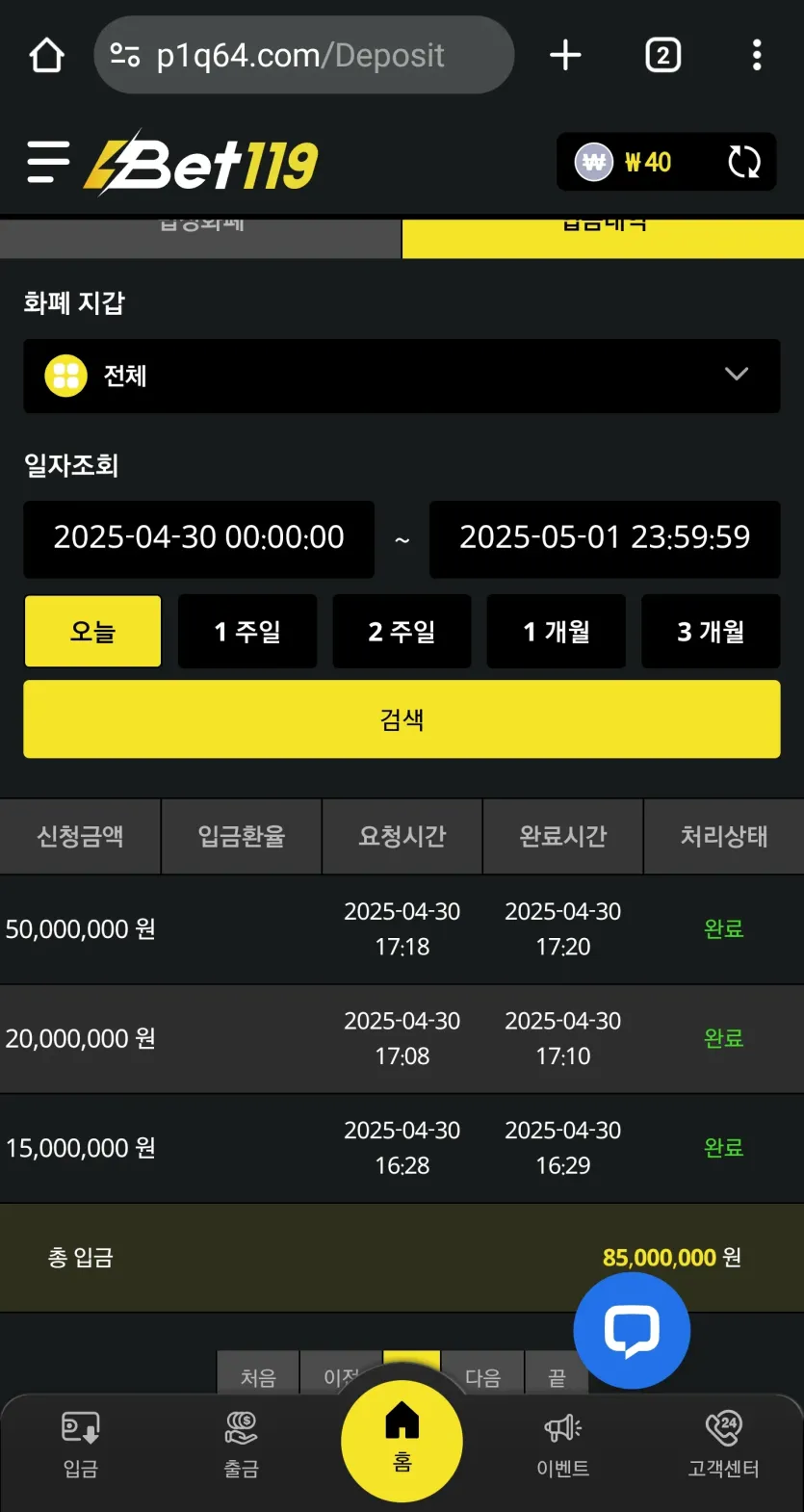
Task: Open 고객센터 customer support
Action: (x=723, y=1445)
